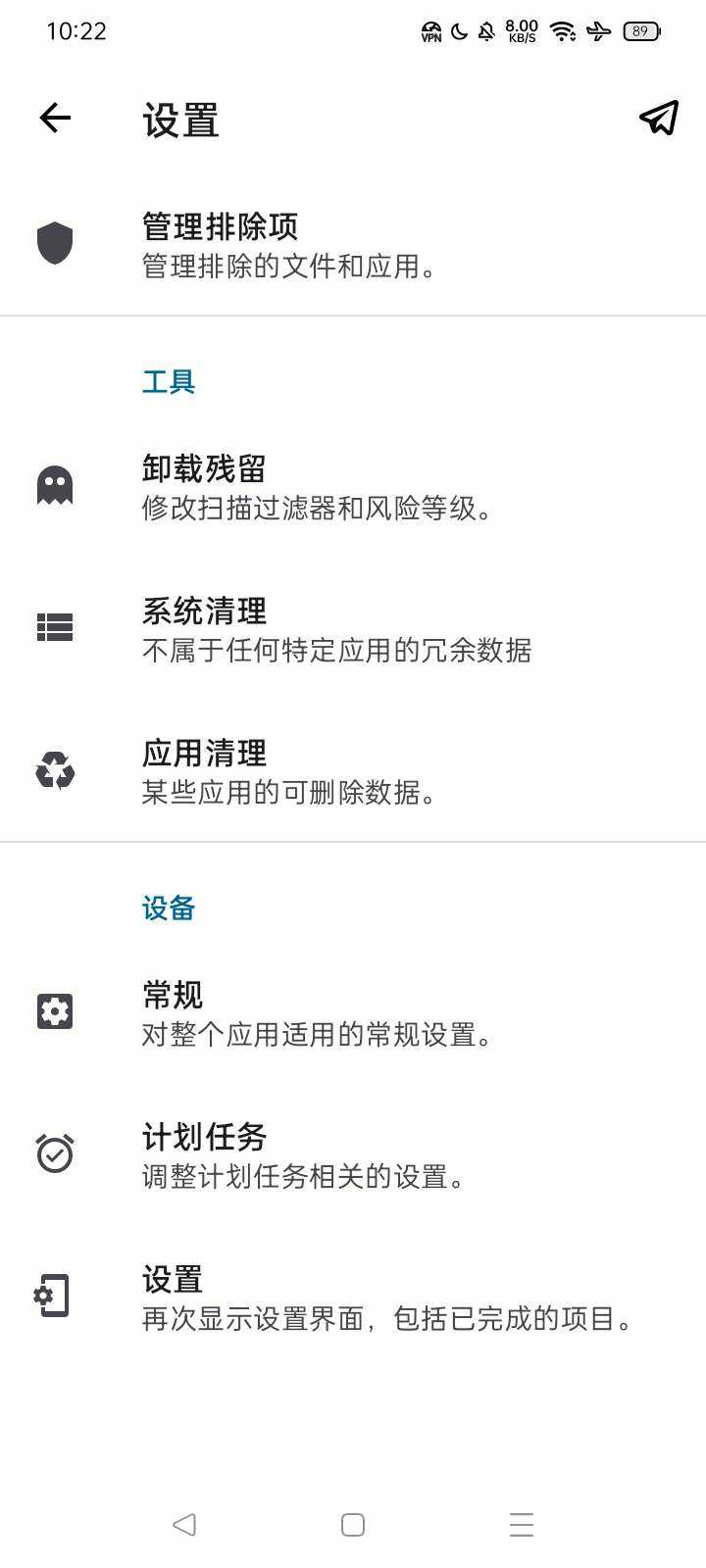Go back using the top arrow
Screen dimensions: 706x1568
click(55, 119)
